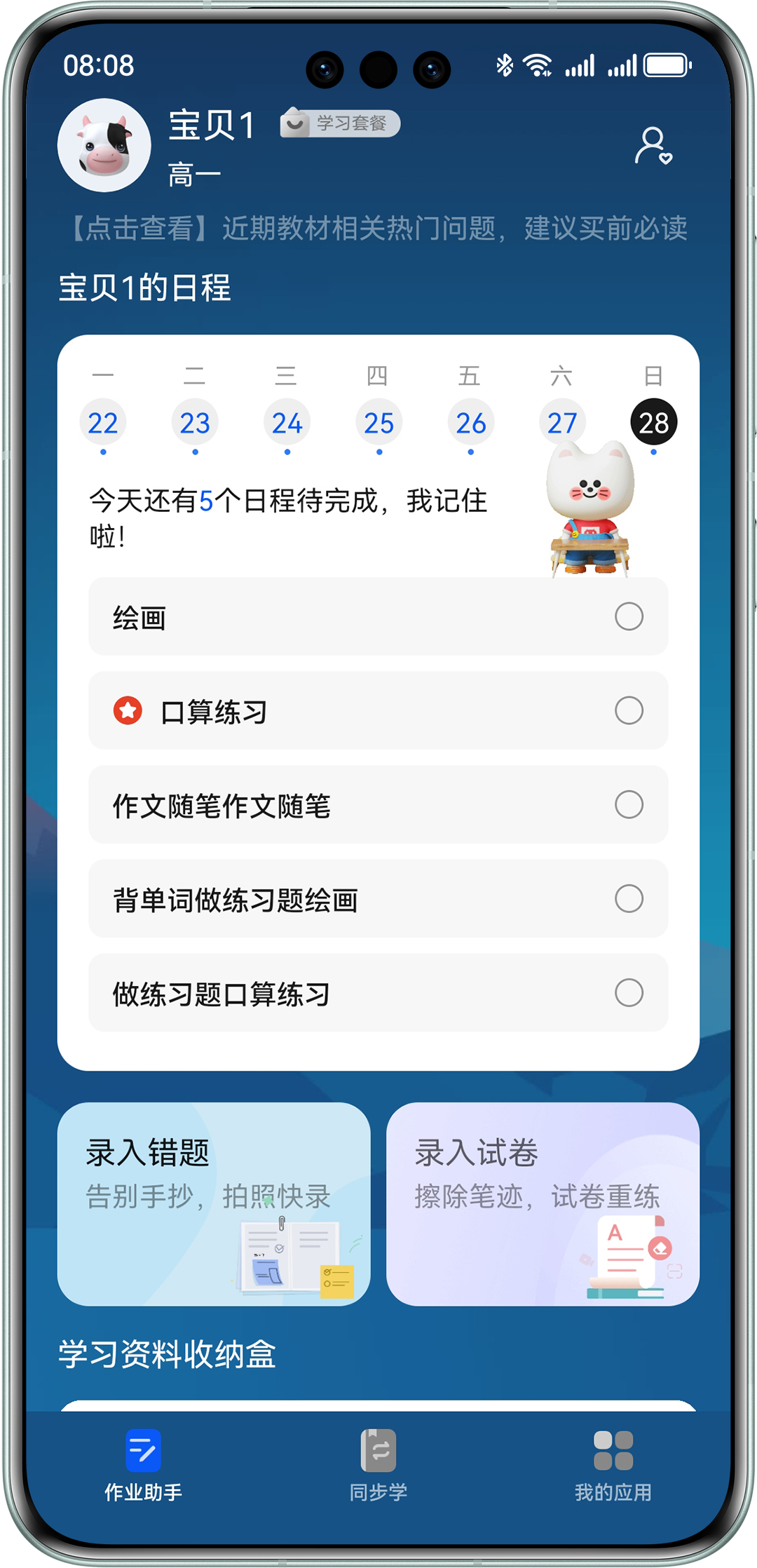Complete the 作文随笔作文随笔 task
Image resolution: width=757 pixels, height=1568 pixels.
tap(629, 805)
